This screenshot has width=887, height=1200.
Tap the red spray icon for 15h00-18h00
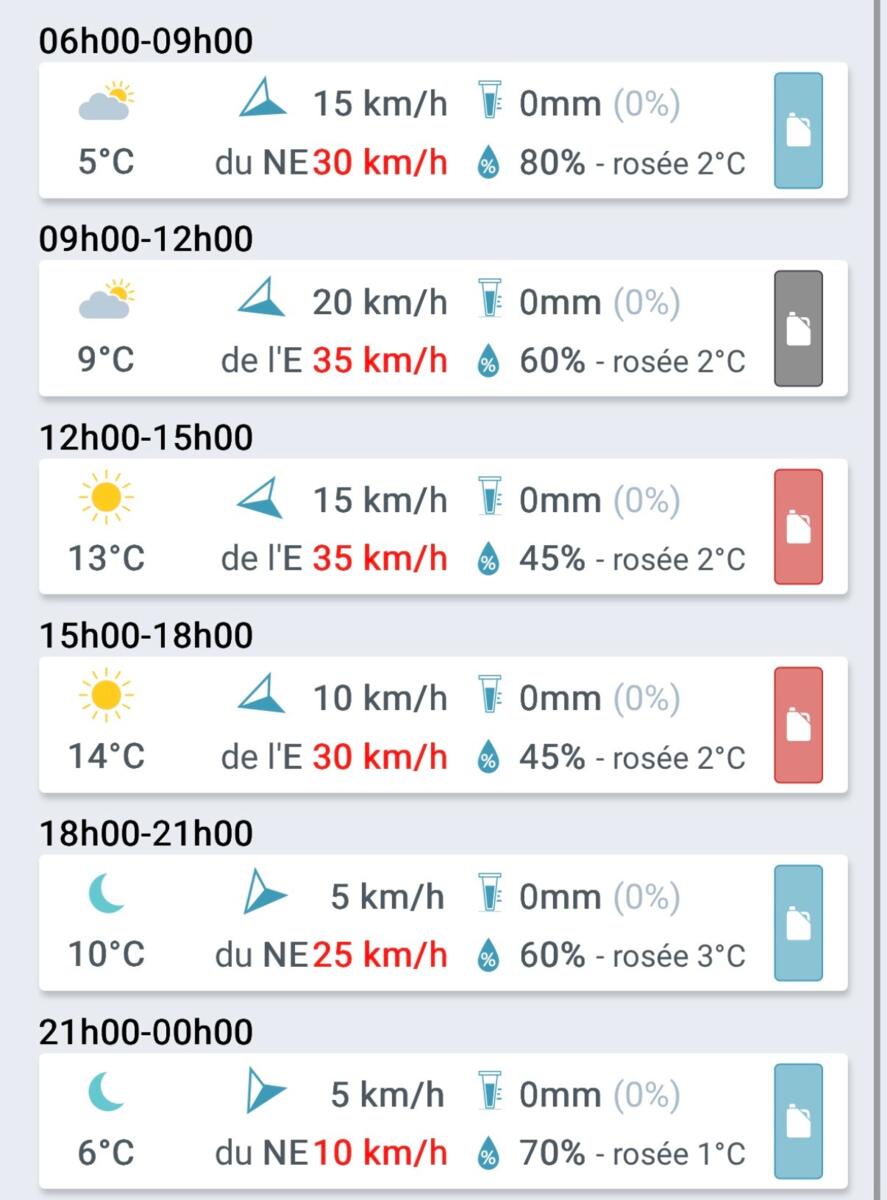pos(798,725)
